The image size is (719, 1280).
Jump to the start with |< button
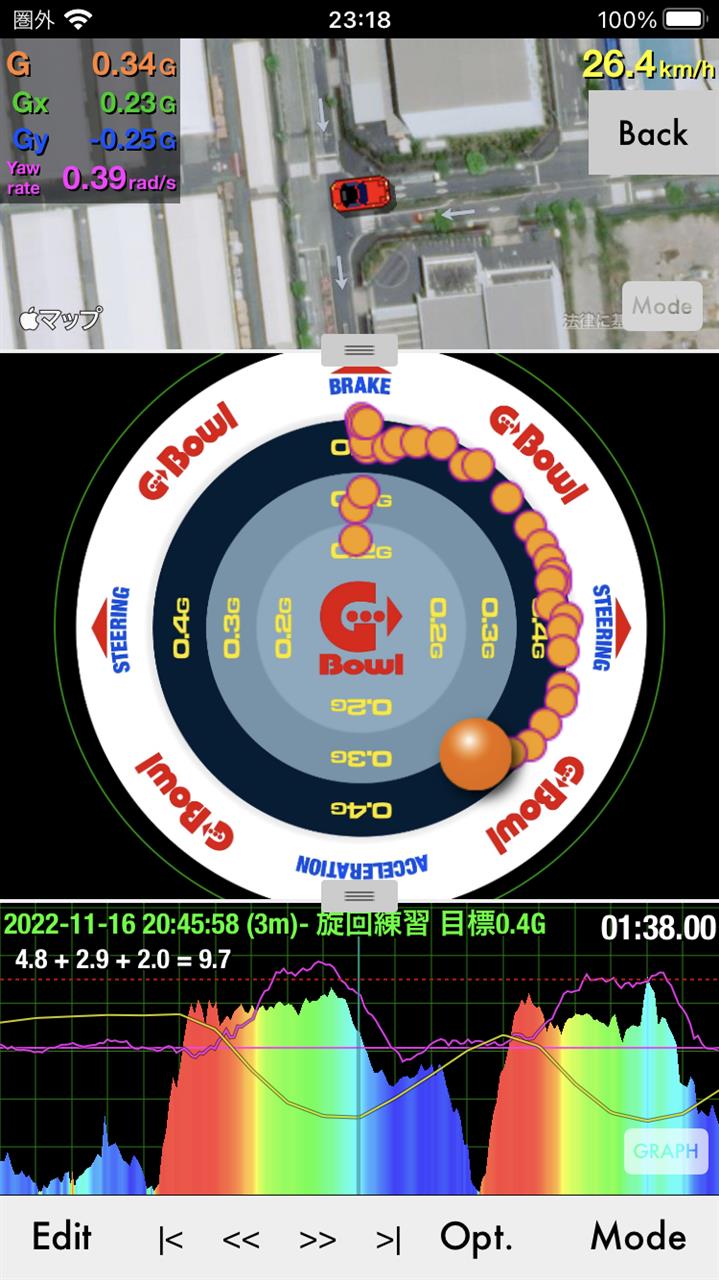pos(171,1239)
